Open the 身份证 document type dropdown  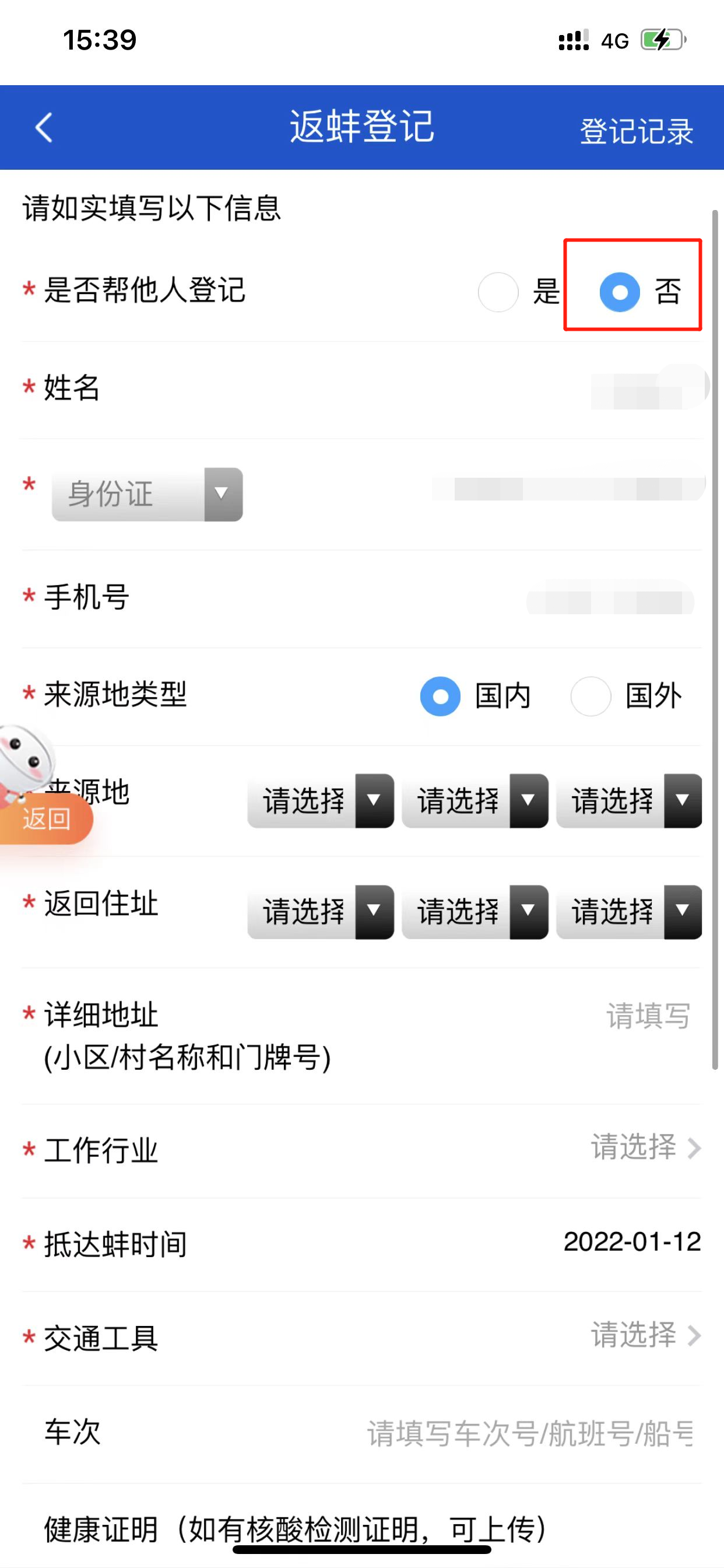click(x=147, y=494)
